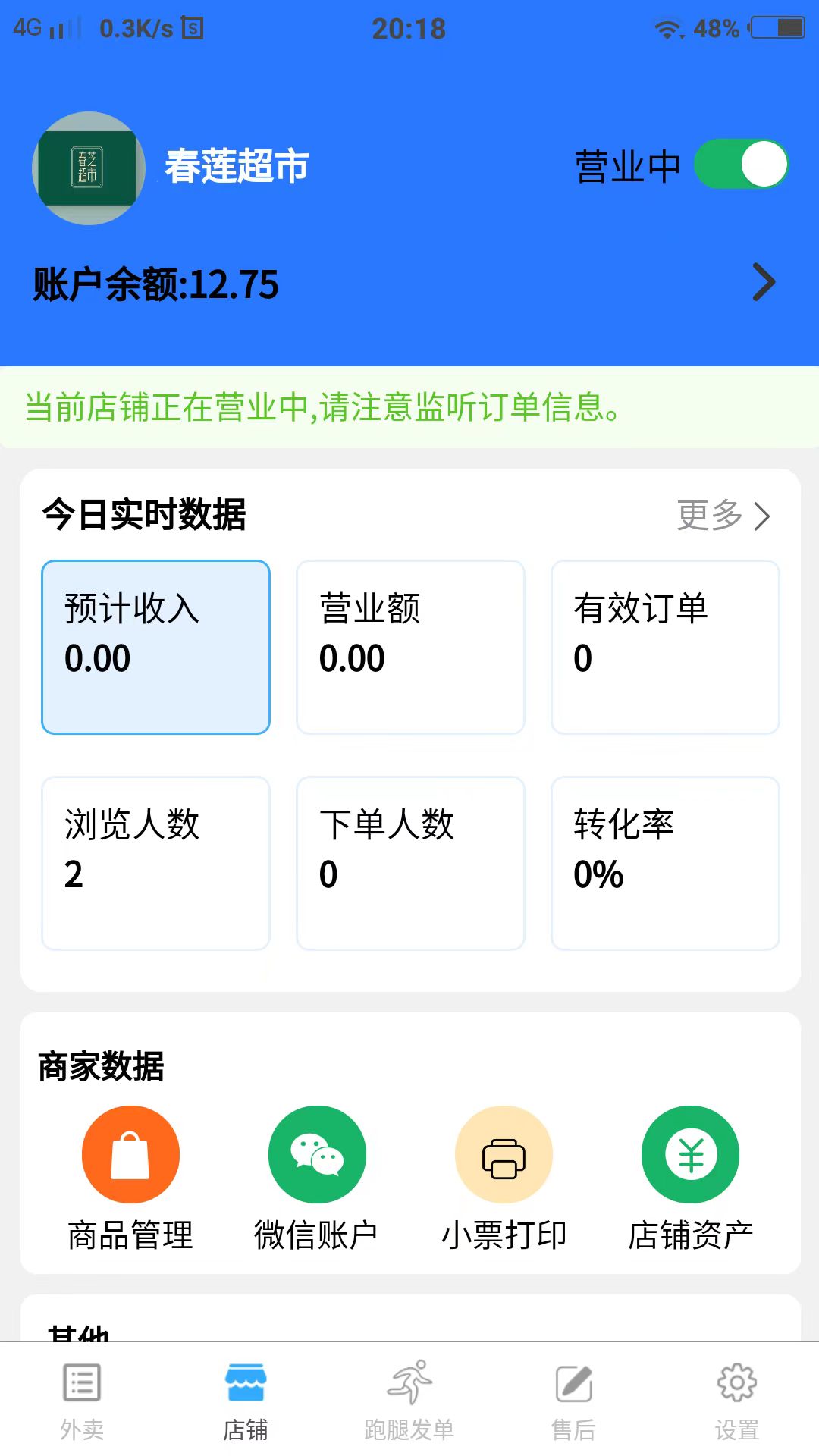The width and height of the screenshot is (819, 1456).
Task: Select the 有效订单 data card
Action: [x=665, y=647]
